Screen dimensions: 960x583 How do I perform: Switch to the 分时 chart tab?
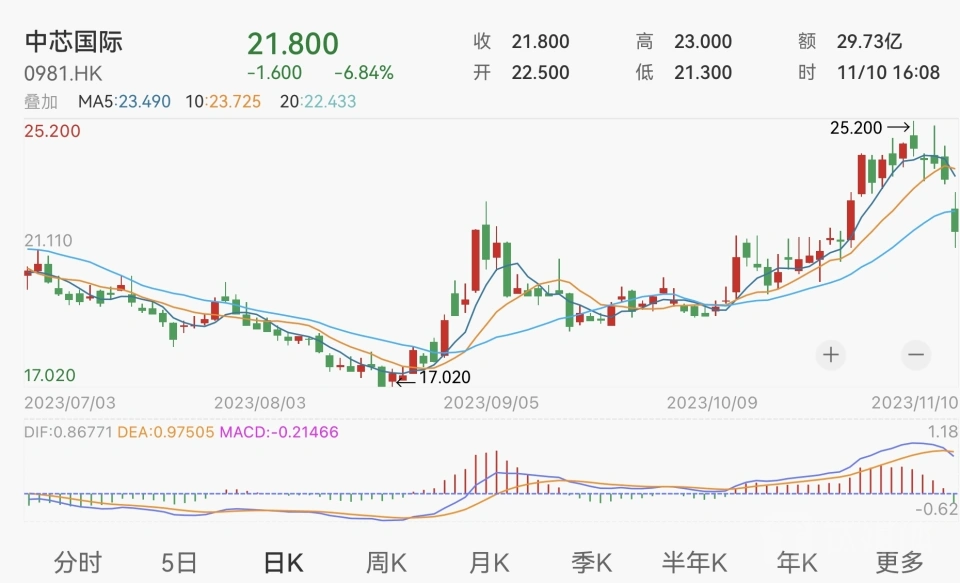tap(77, 562)
